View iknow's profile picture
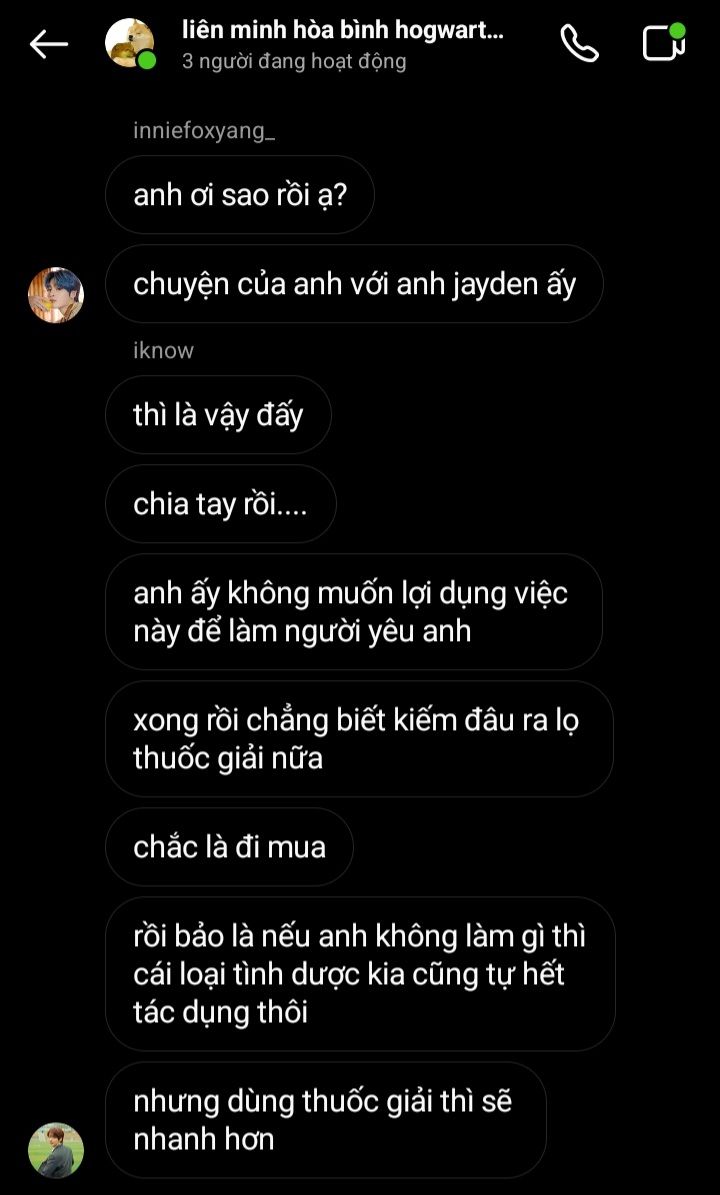This screenshot has height=1195, width=720. pyautogui.click(x=56, y=1150)
